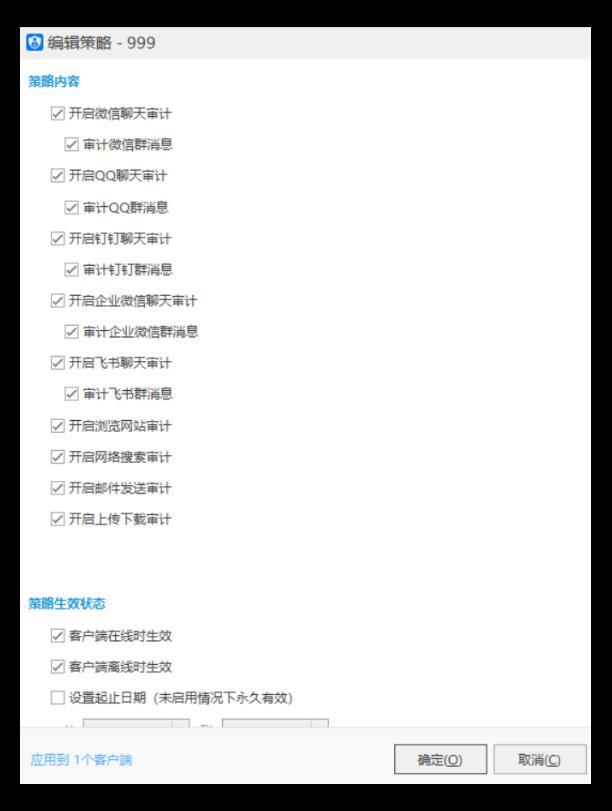Toggle 审计QQ群消息 checkbox
The image size is (612, 811).
pyautogui.click(x=71, y=207)
